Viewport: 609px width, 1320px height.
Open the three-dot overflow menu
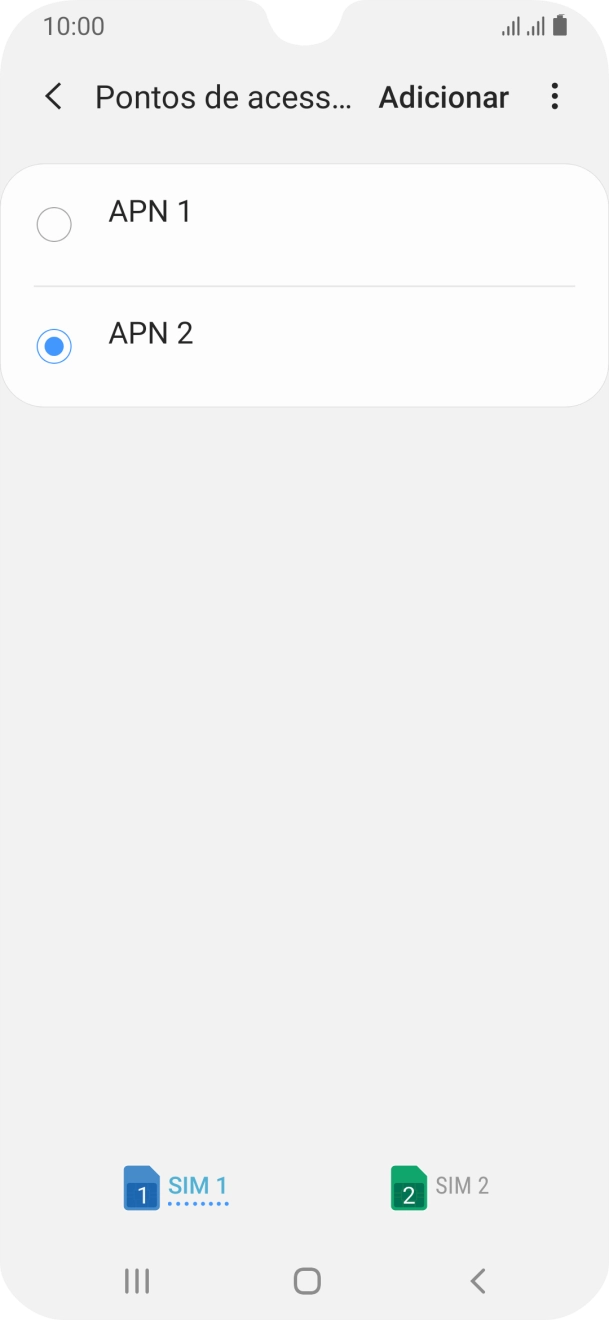click(x=554, y=97)
